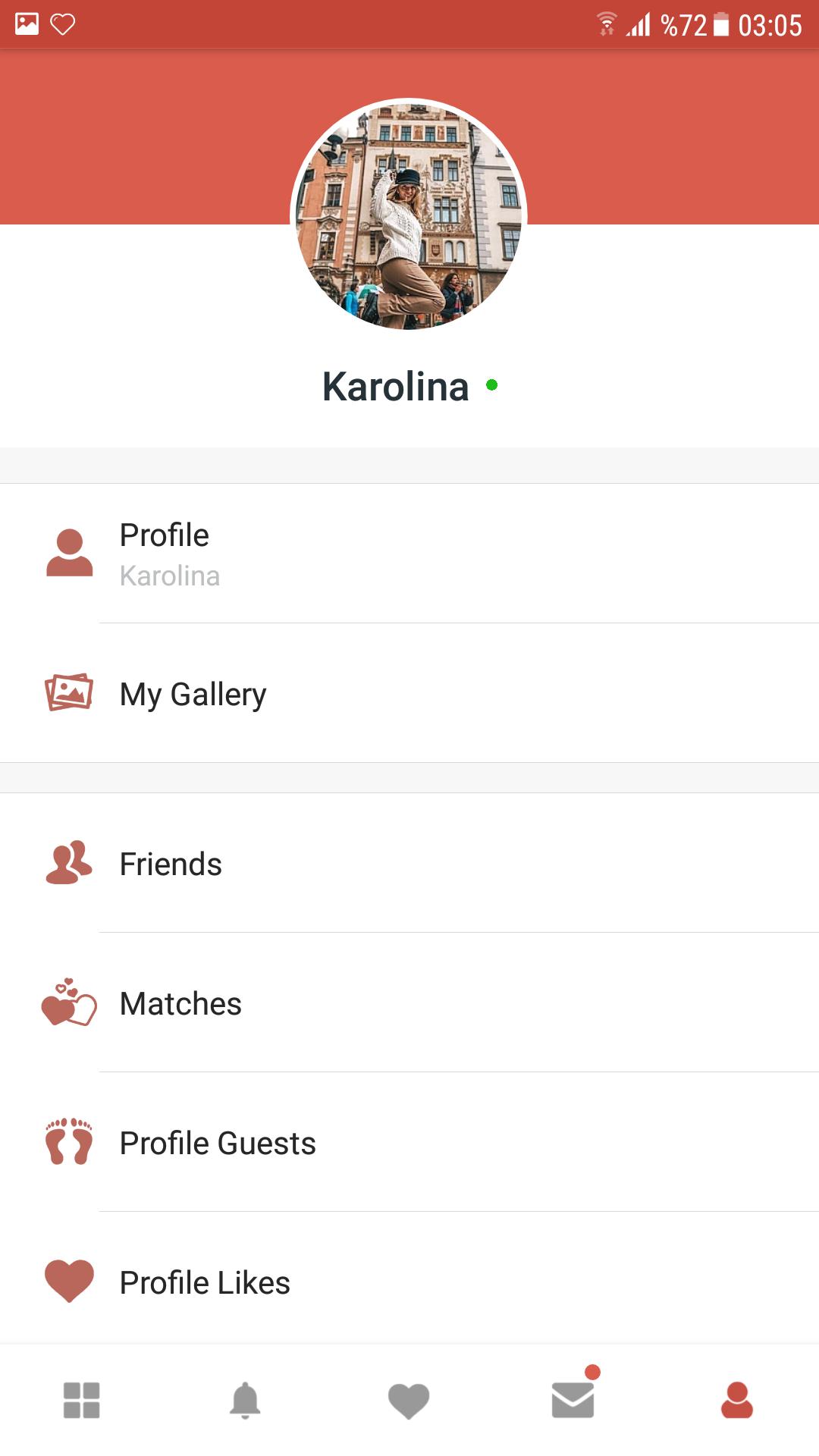Select the account person tab
This screenshot has height=1456, width=819.
coord(737,1400)
